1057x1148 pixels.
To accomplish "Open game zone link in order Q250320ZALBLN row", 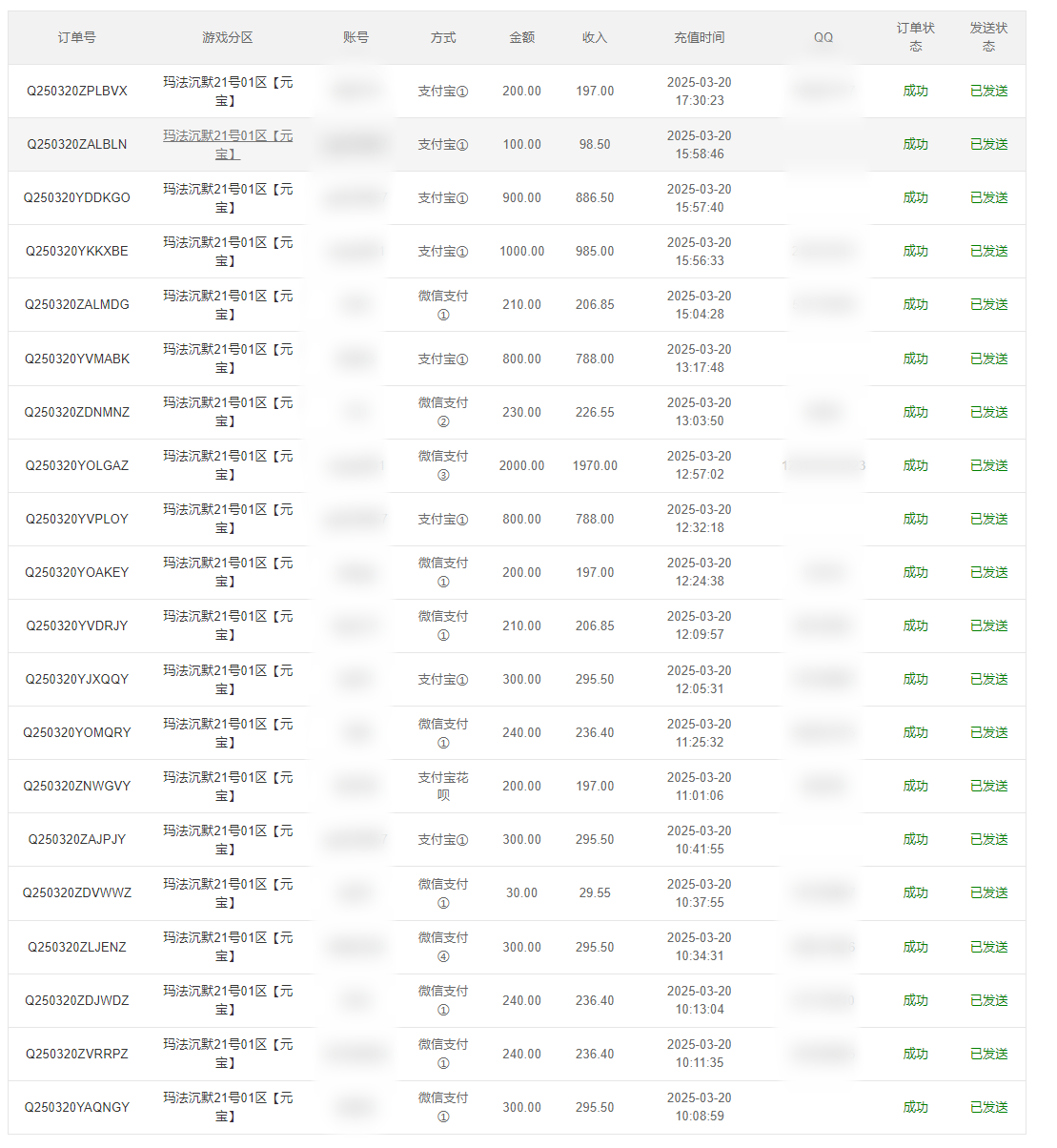I will [x=227, y=145].
